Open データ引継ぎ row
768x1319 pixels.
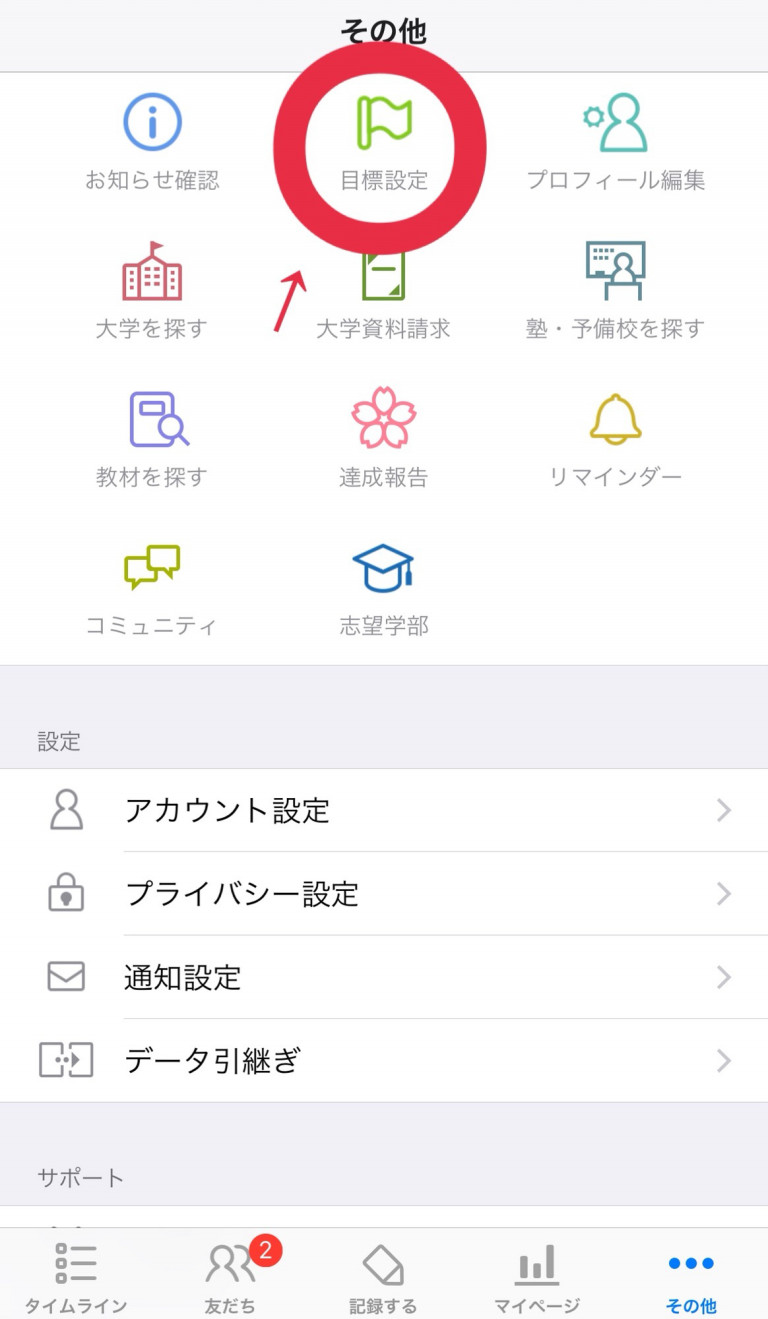384,1060
